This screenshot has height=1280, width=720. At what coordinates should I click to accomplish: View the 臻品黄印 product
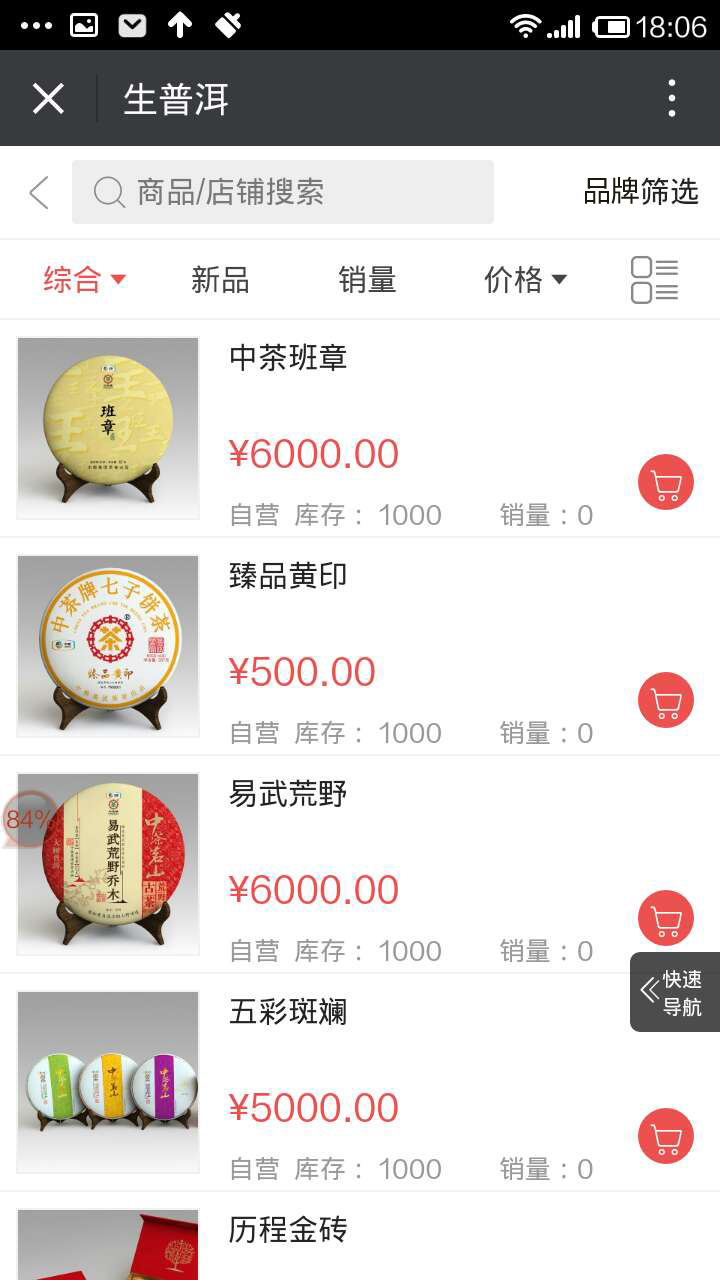pos(288,576)
